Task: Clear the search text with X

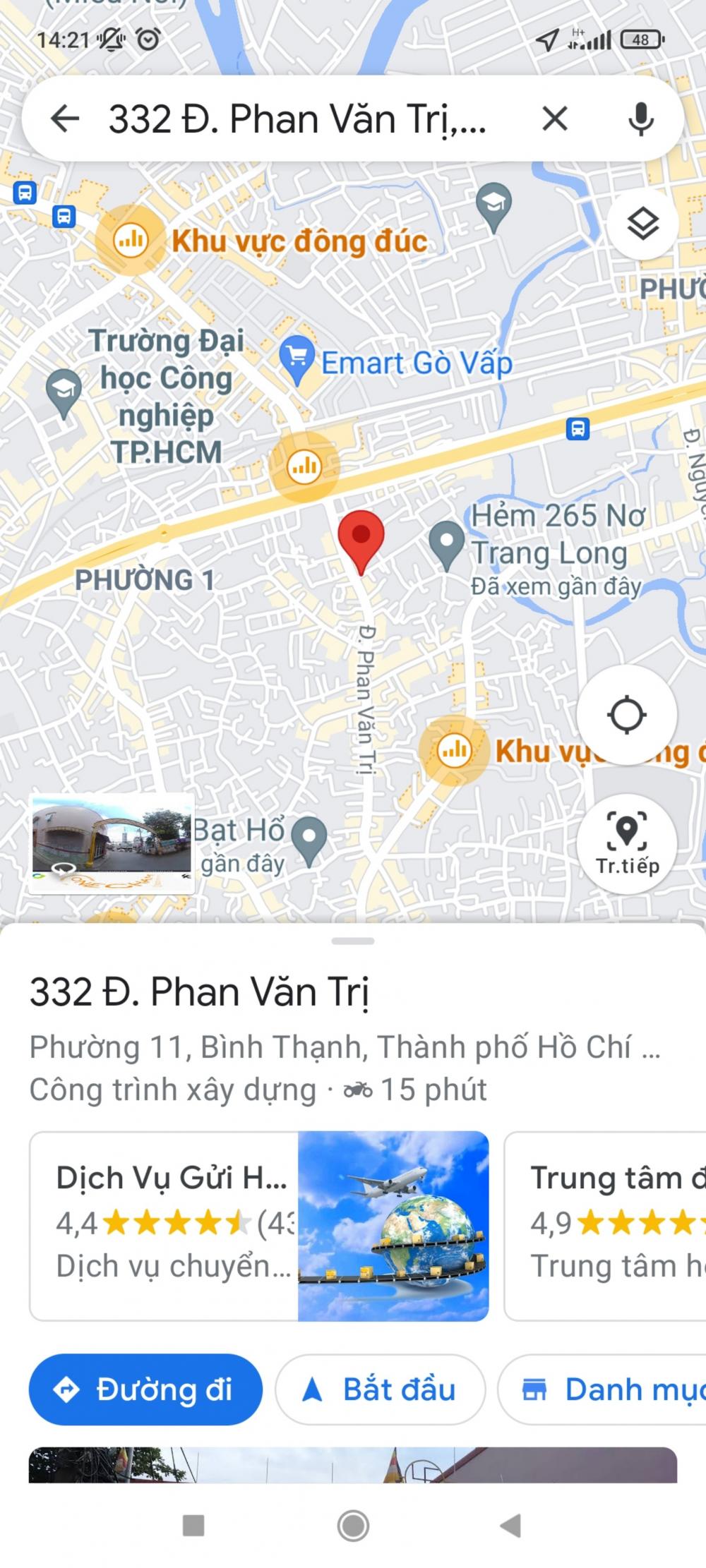Action: click(555, 119)
